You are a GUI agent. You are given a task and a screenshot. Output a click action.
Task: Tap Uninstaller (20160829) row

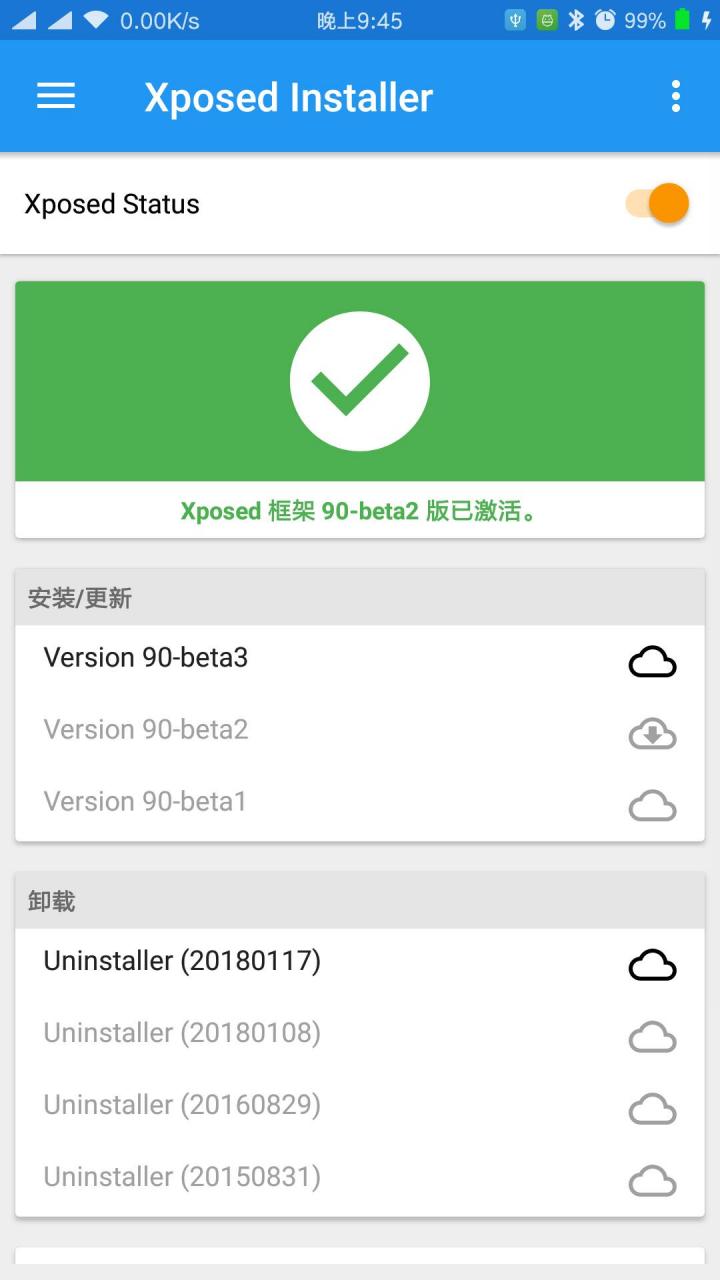pyautogui.click(x=360, y=1106)
